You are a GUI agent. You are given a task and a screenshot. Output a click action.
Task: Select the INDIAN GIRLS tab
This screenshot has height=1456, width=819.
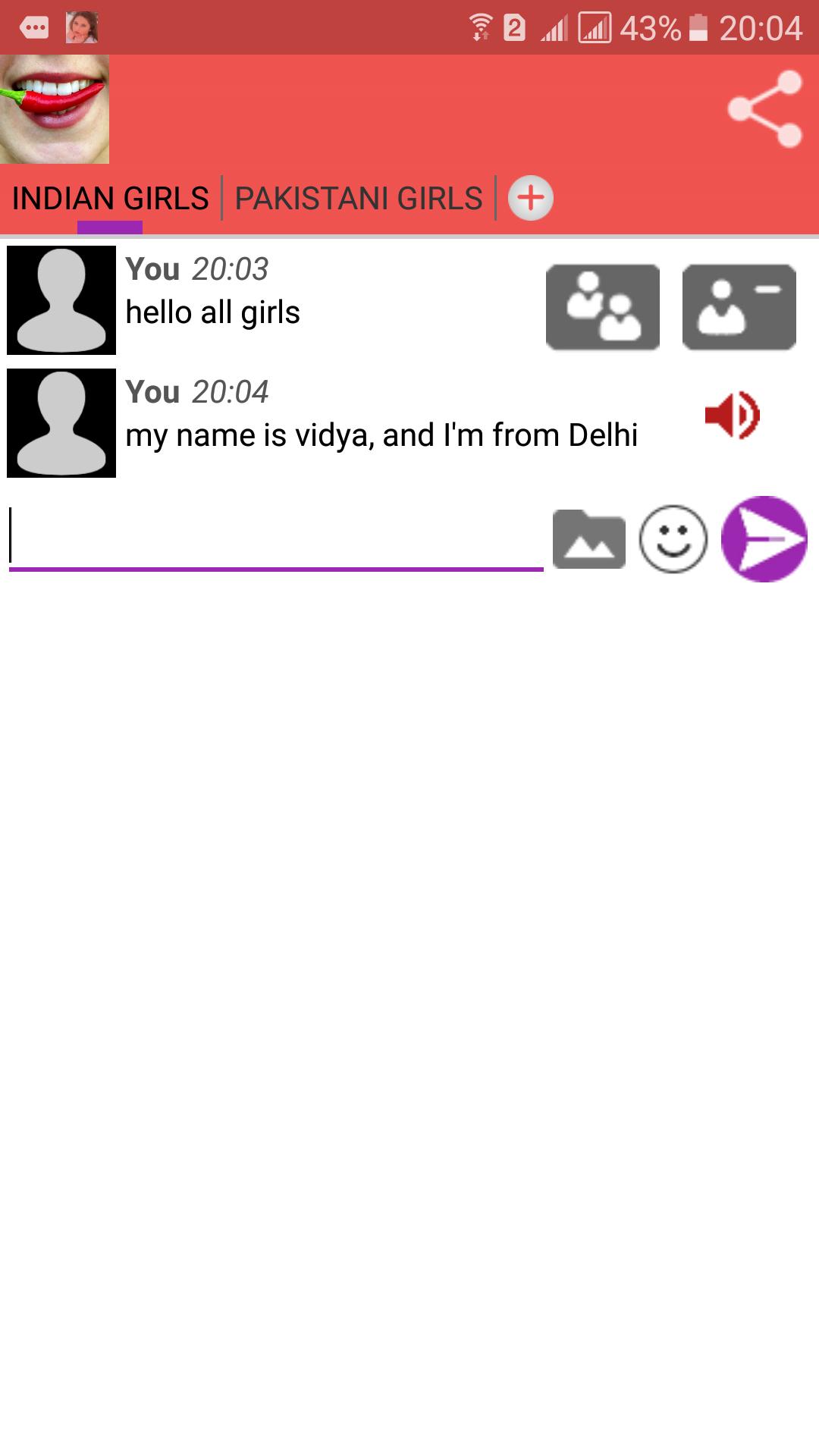tap(108, 198)
